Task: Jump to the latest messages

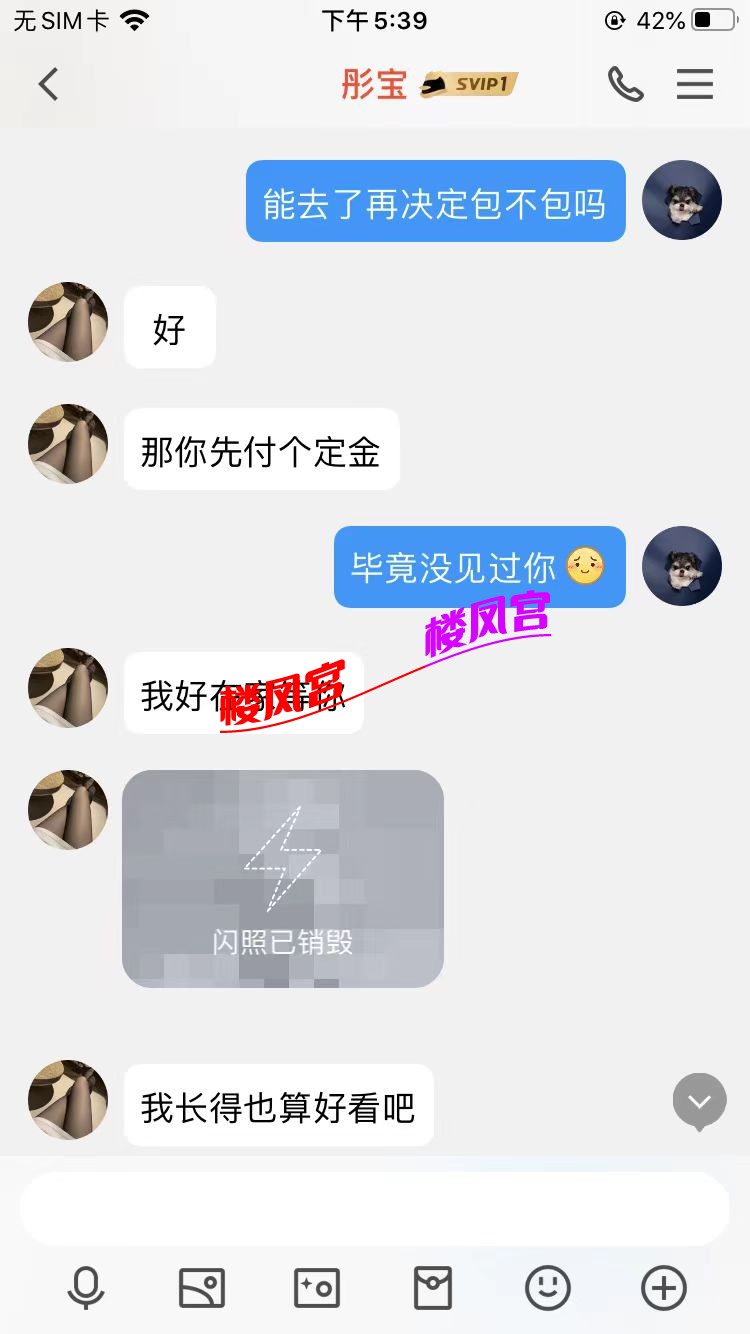Action: 699,1101
